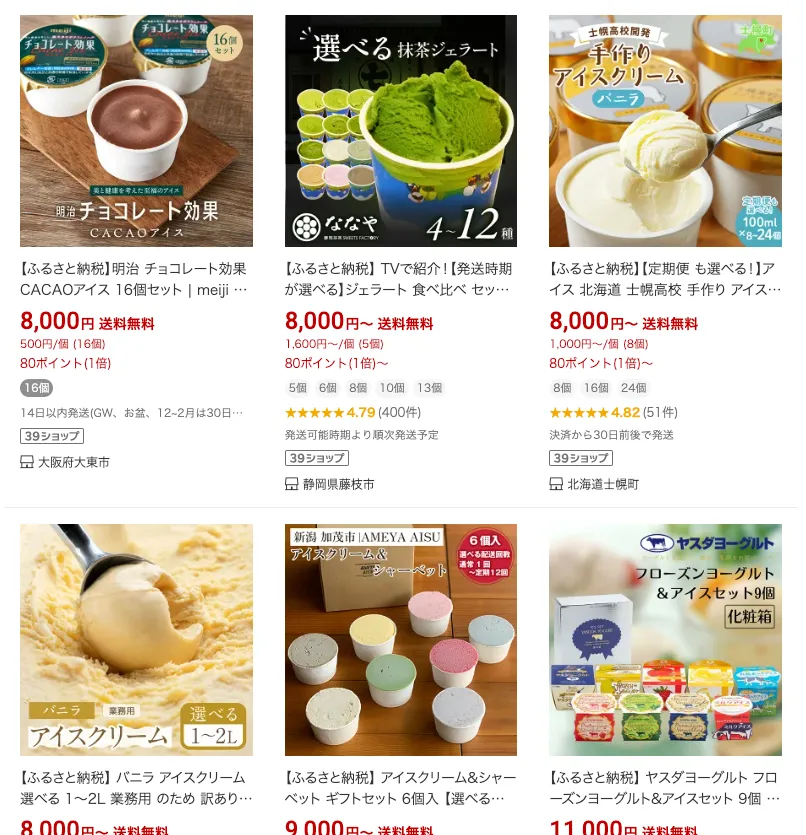Click the 39ショップ badge under the chocolate ice cream
806x835 pixels.
[52, 434]
